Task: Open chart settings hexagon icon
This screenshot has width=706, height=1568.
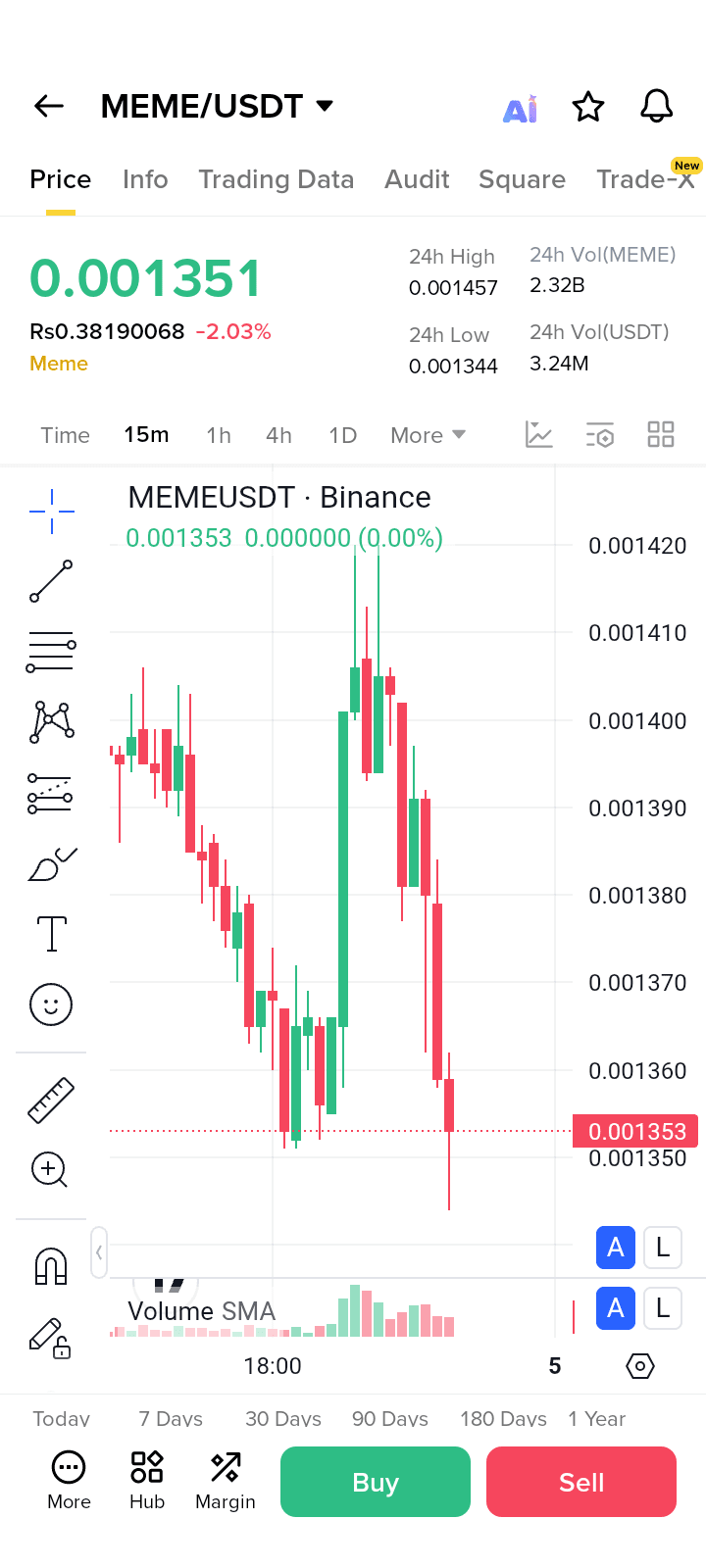Action: point(640,1365)
